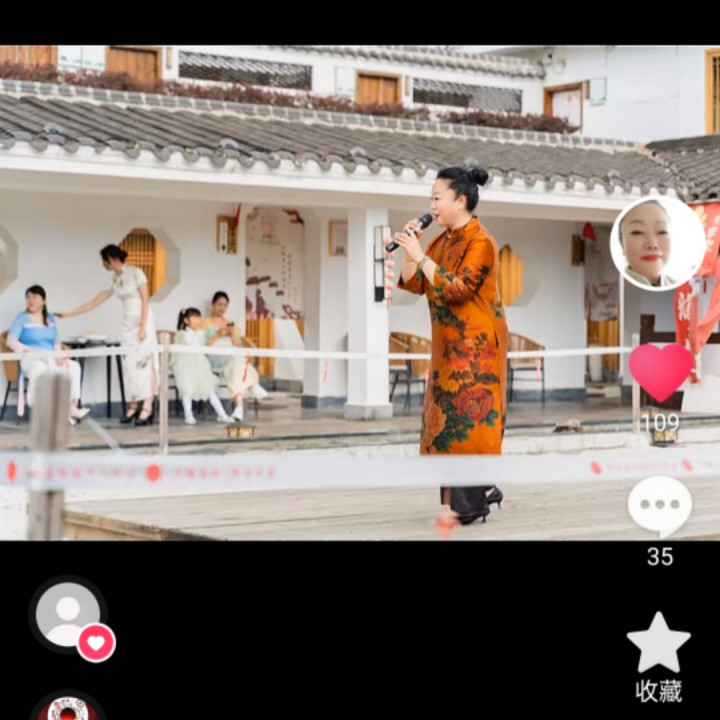This screenshot has width=720, height=720.
Task: Follow the user with the gray avatar
Action: (x=96, y=643)
